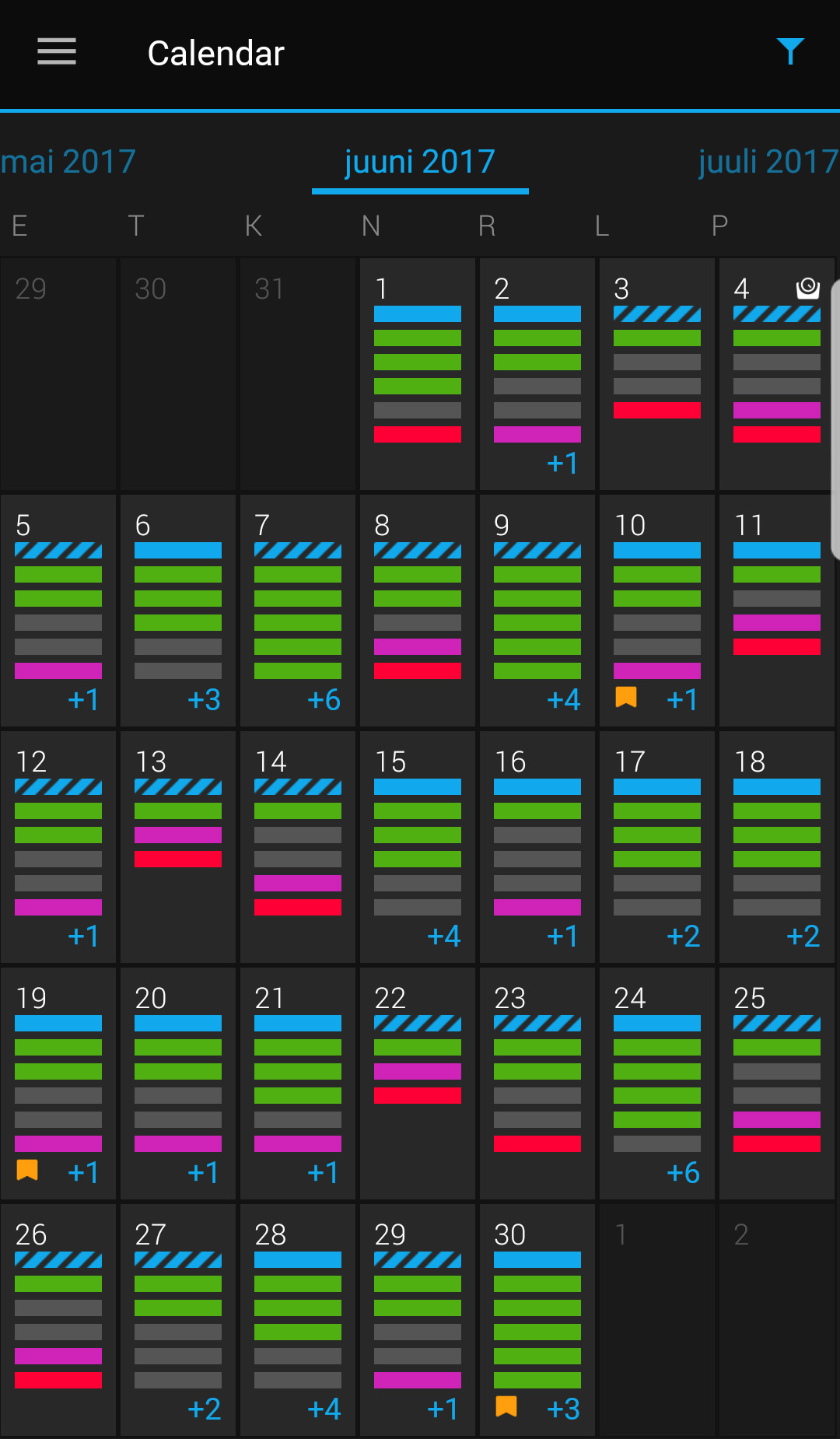The image size is (840, 1439).
Task: Open June 13 day cell
Action: pyautogui.click(x=178, y=847)
